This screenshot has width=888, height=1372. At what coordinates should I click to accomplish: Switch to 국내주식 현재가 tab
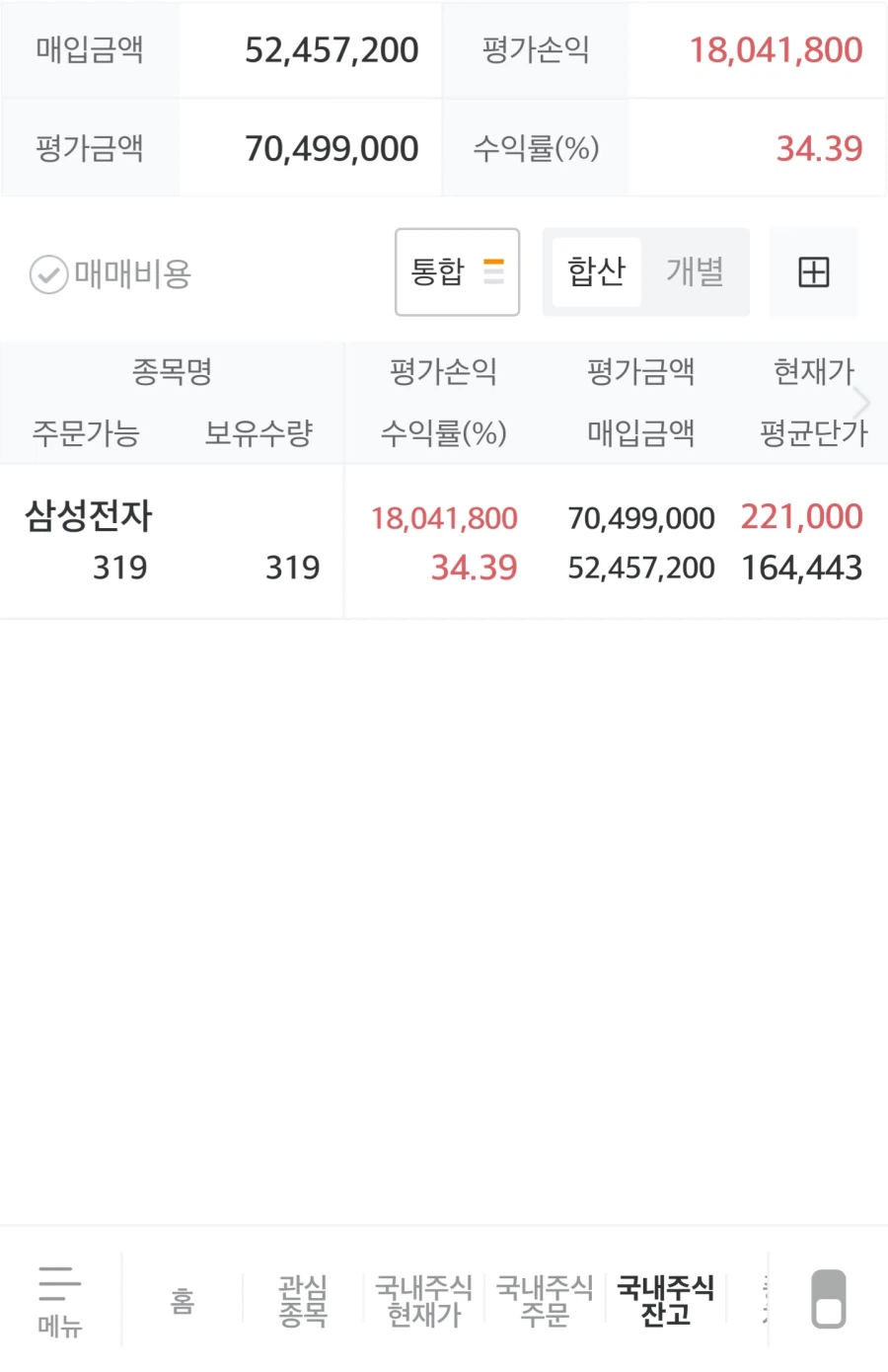424,1301
